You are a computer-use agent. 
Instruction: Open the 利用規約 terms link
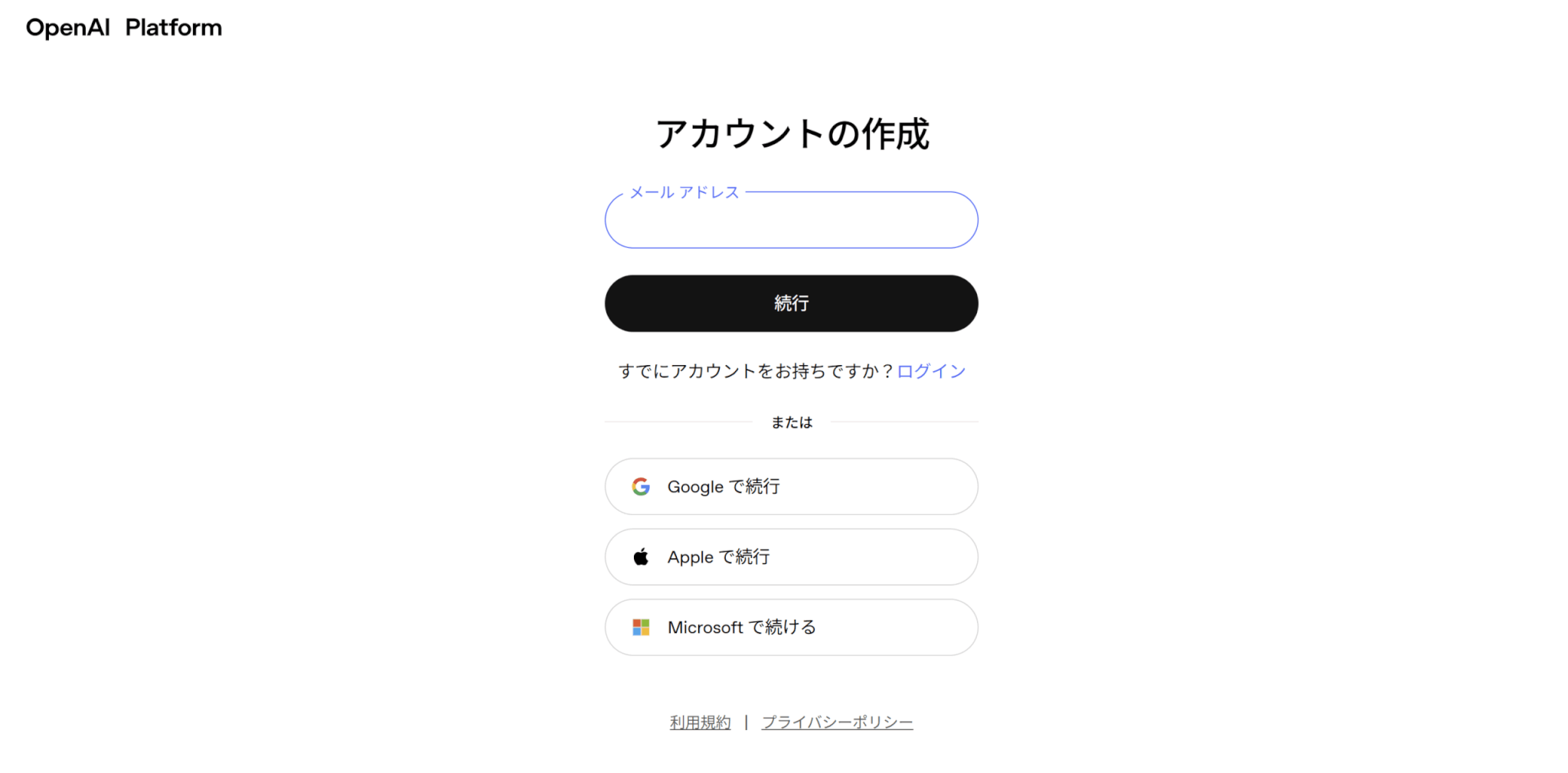tap(700, 722)
